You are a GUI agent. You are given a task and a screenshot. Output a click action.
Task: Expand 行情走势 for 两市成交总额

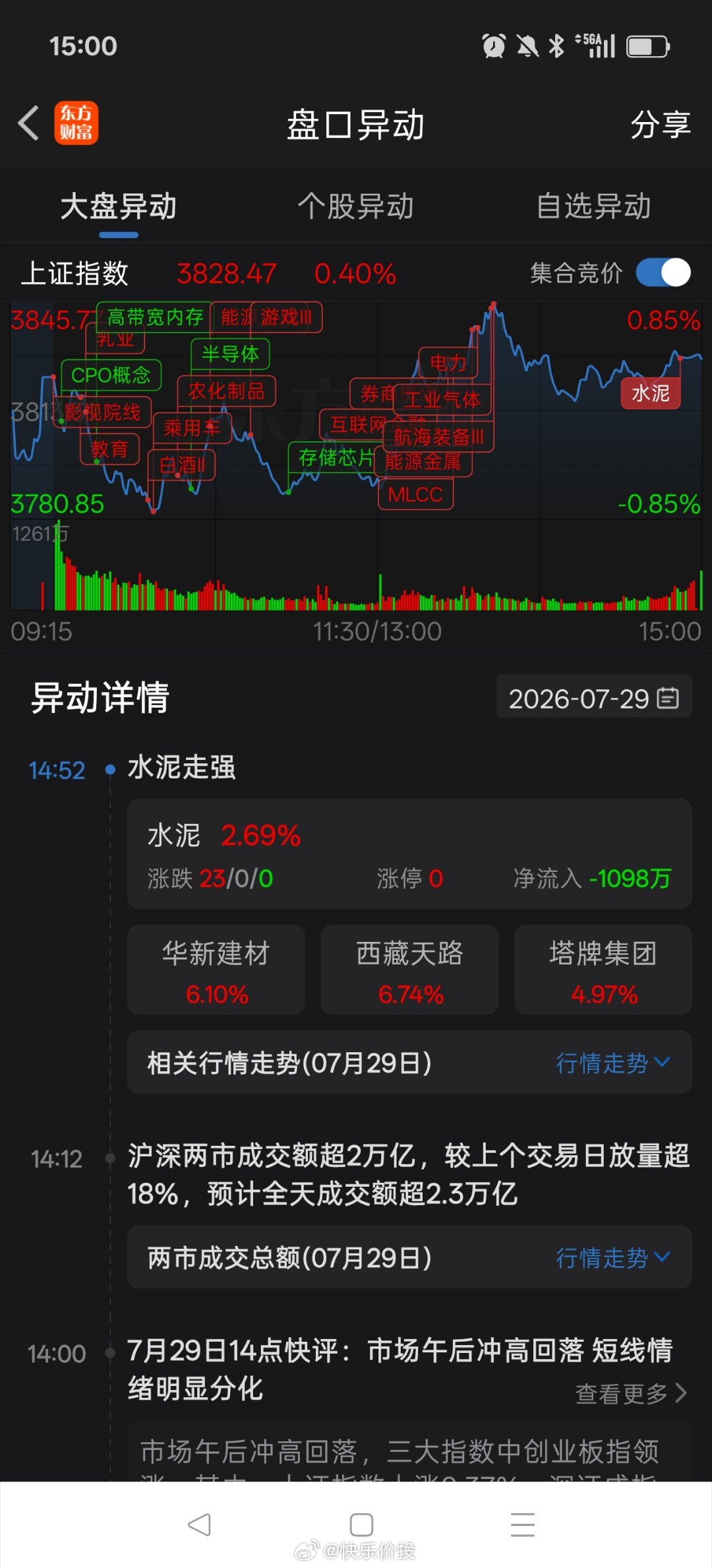pyautogui.click(x=613, y=1257)
